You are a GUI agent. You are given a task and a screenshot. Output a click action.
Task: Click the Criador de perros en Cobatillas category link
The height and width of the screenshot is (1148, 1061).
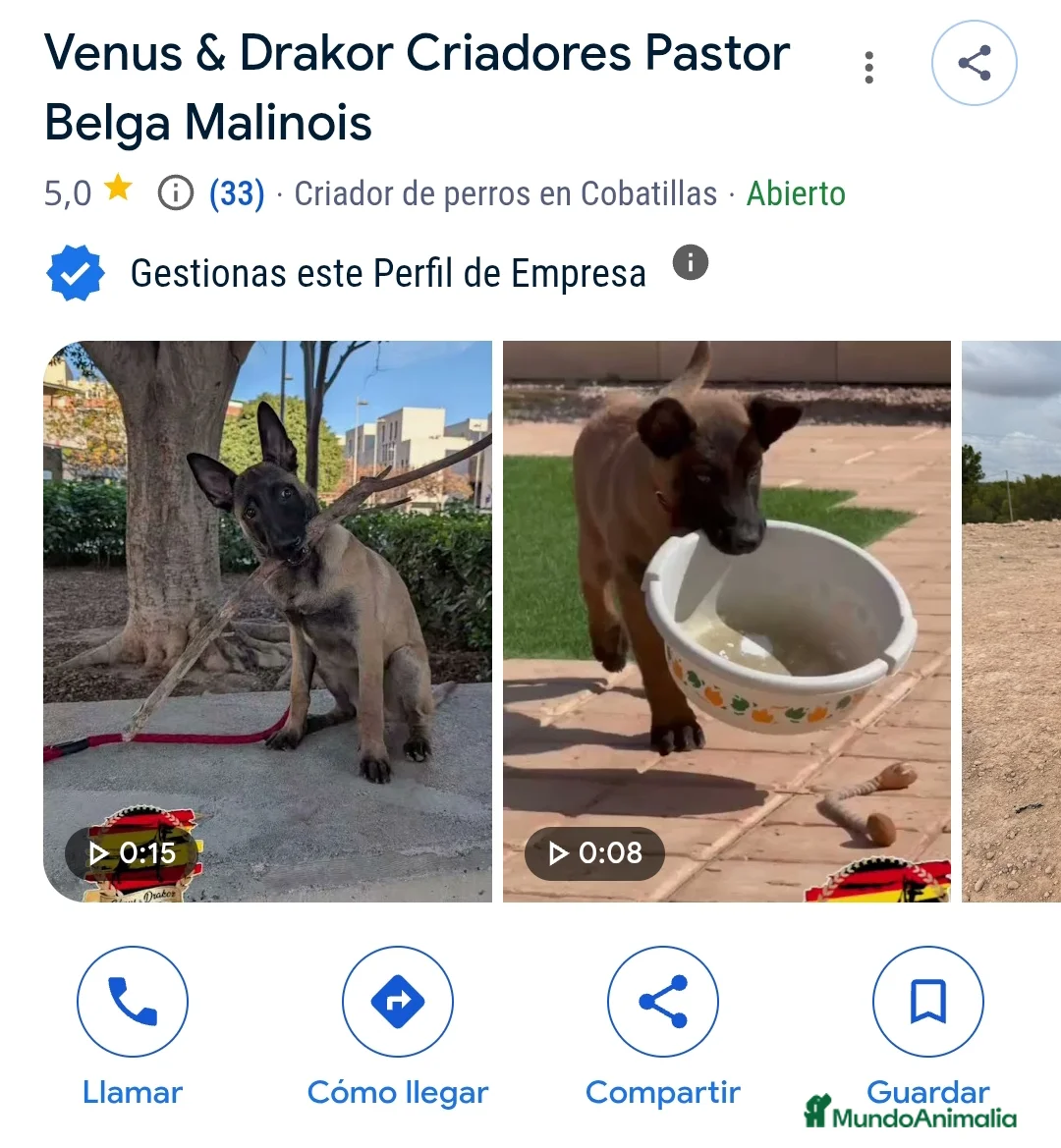click(x=507, y=194)
